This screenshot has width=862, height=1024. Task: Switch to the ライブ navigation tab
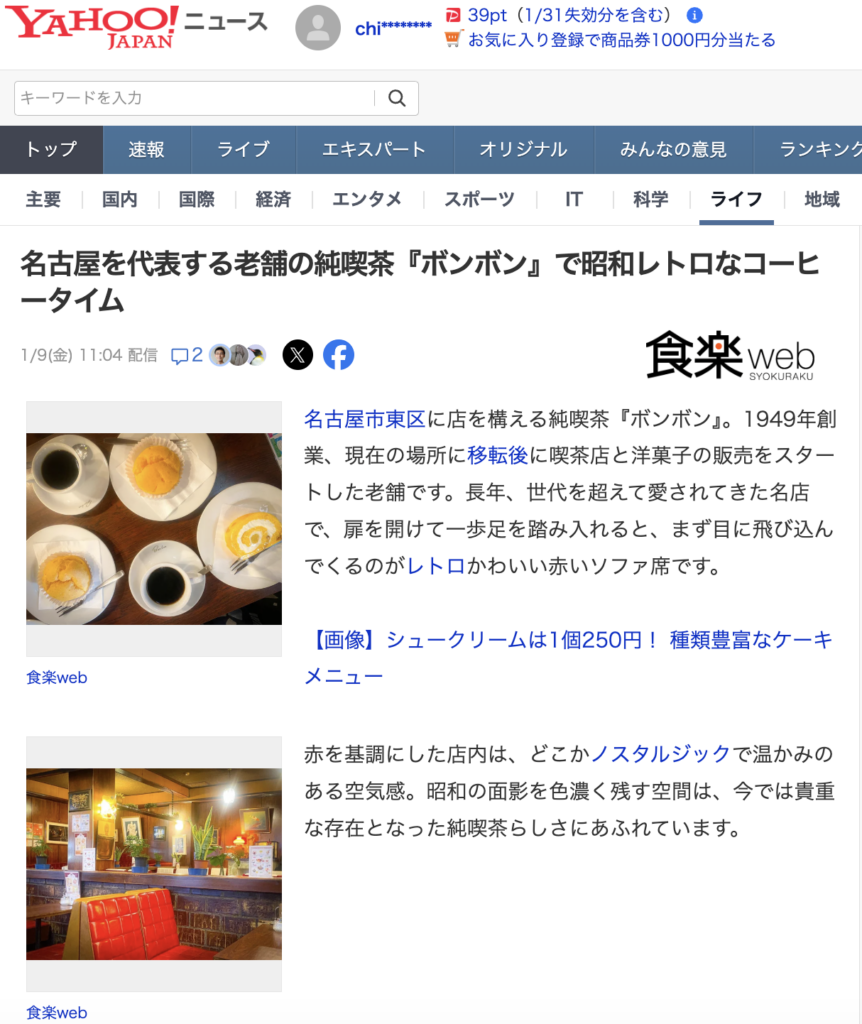coord(243,150)
